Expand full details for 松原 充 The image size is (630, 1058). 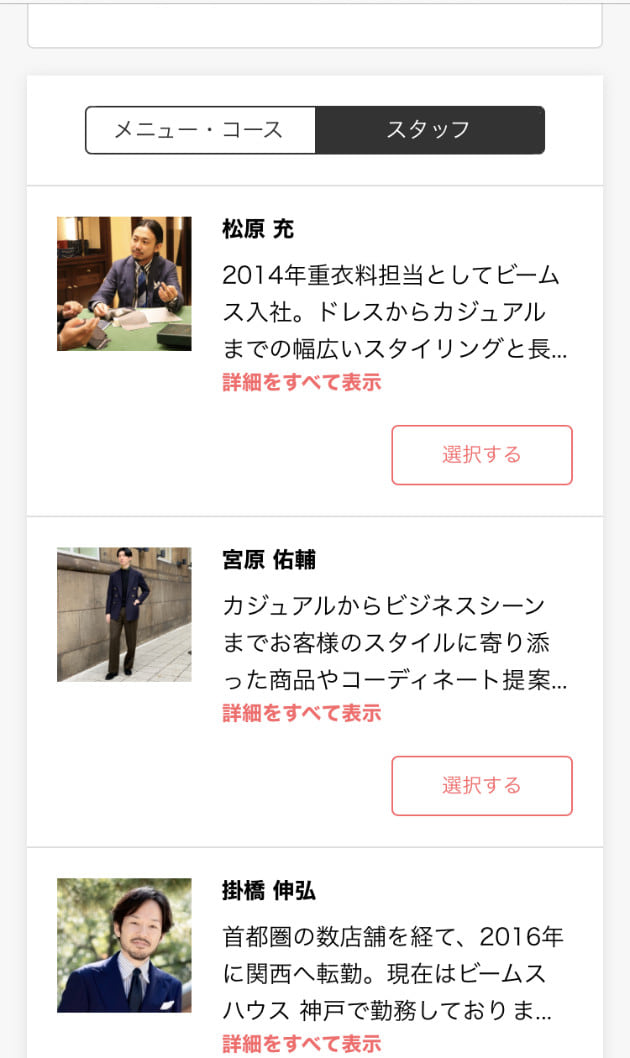[301, 382]
